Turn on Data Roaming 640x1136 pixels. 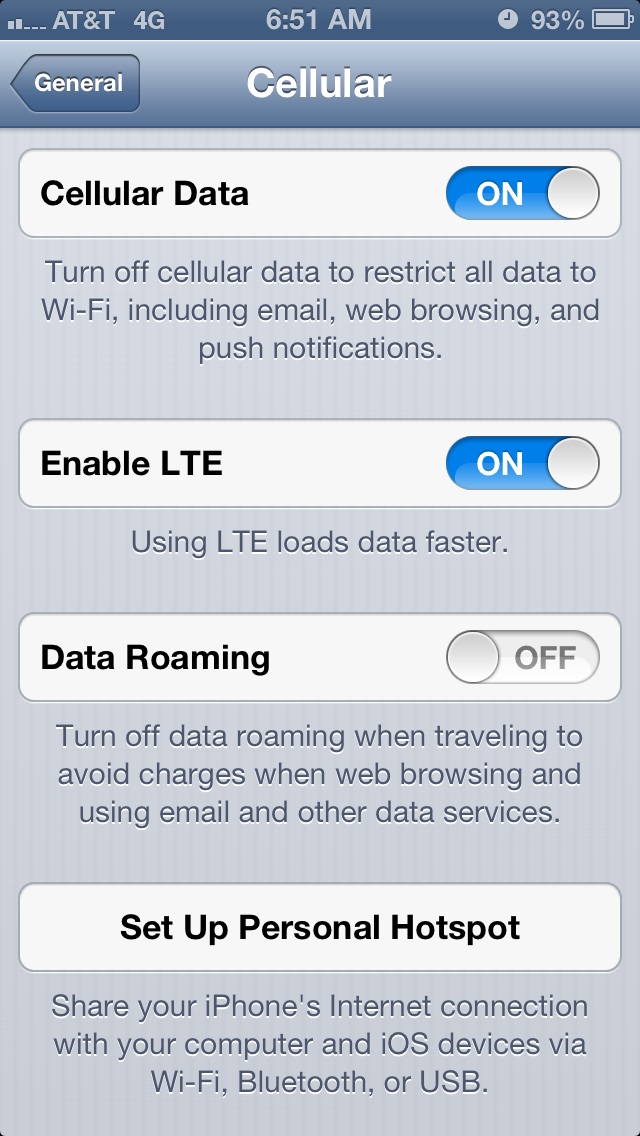(x=523, y=657)
